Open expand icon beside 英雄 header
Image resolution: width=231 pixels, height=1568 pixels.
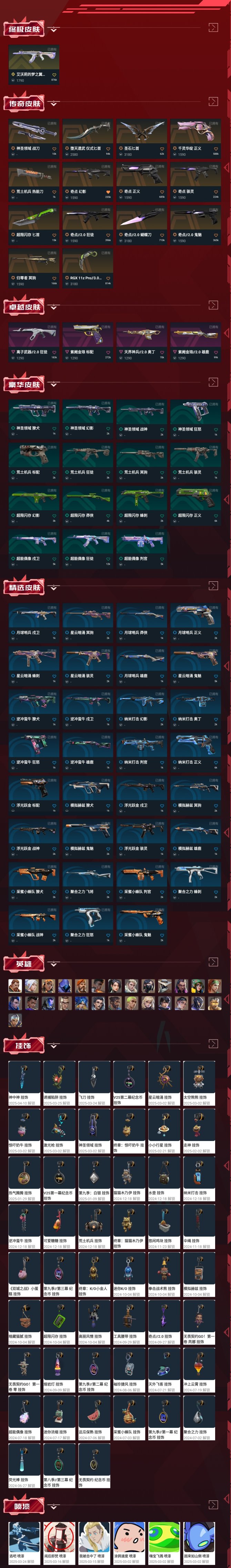coord(213,962)
